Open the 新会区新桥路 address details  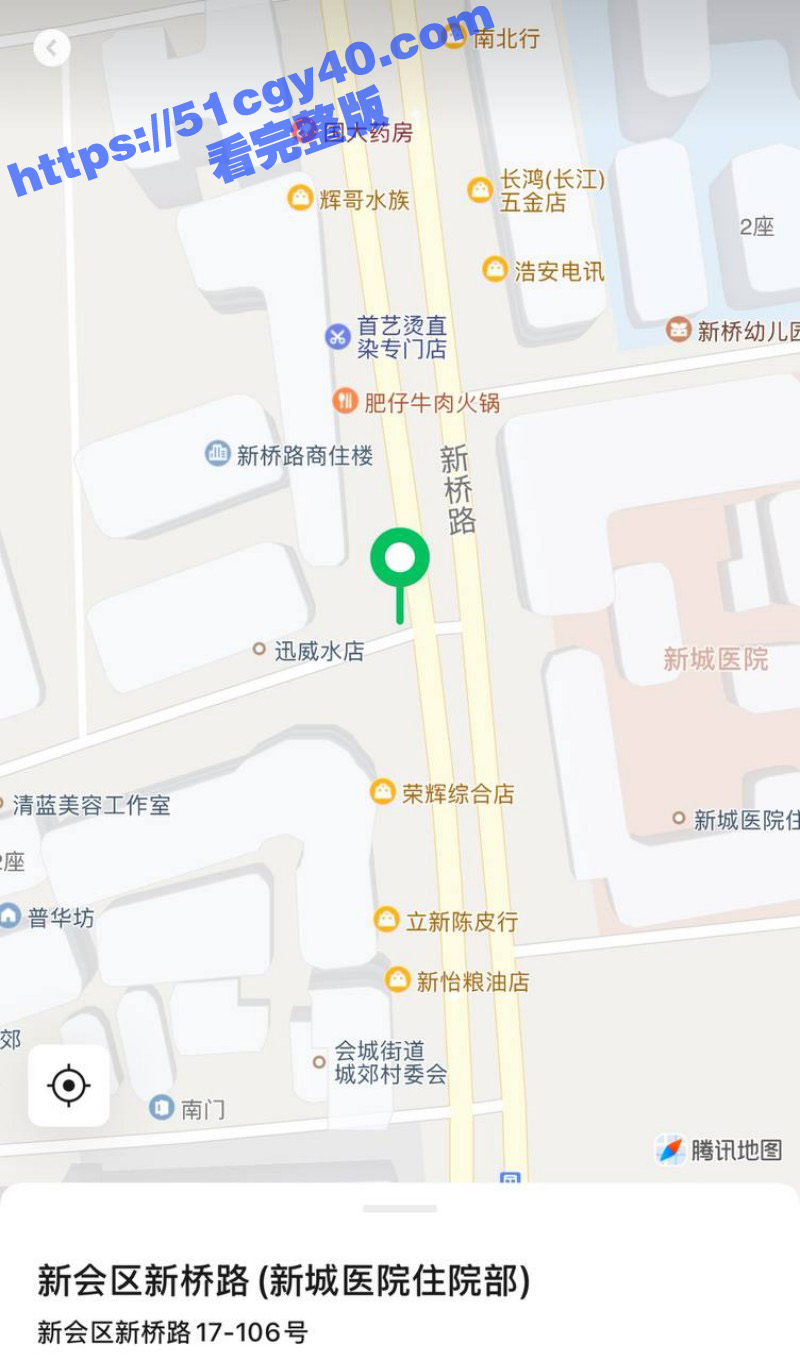(x=283, y=1280)
